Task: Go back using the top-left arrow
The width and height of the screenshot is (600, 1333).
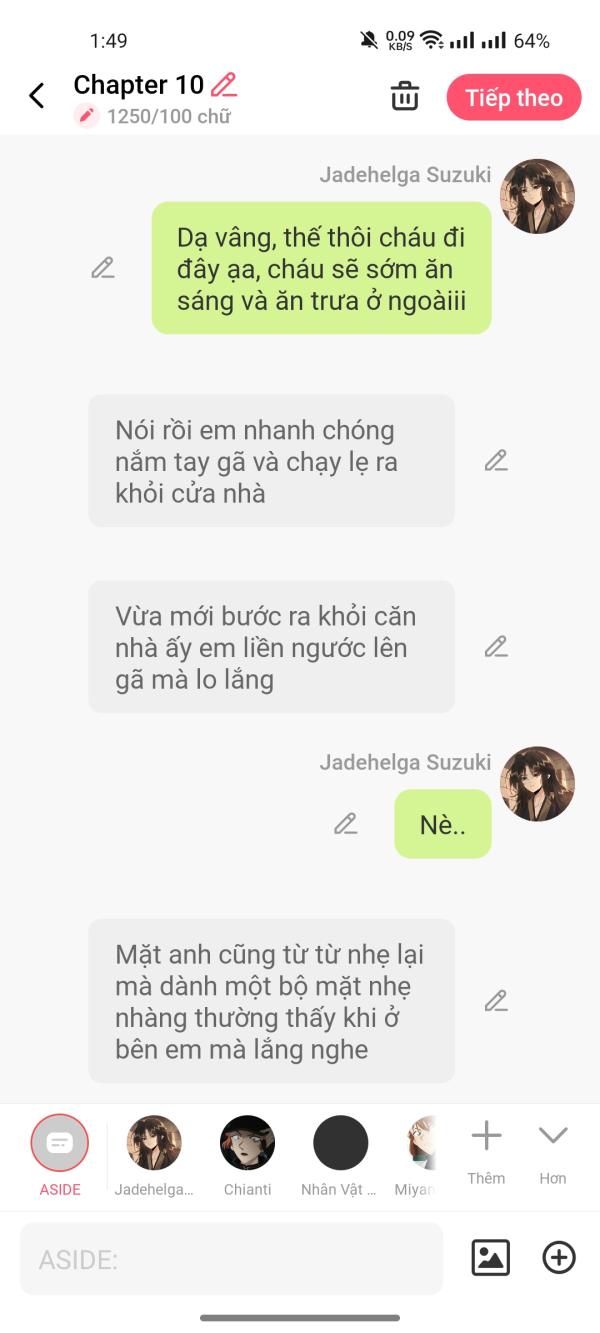Action: (x=37, y=96)
